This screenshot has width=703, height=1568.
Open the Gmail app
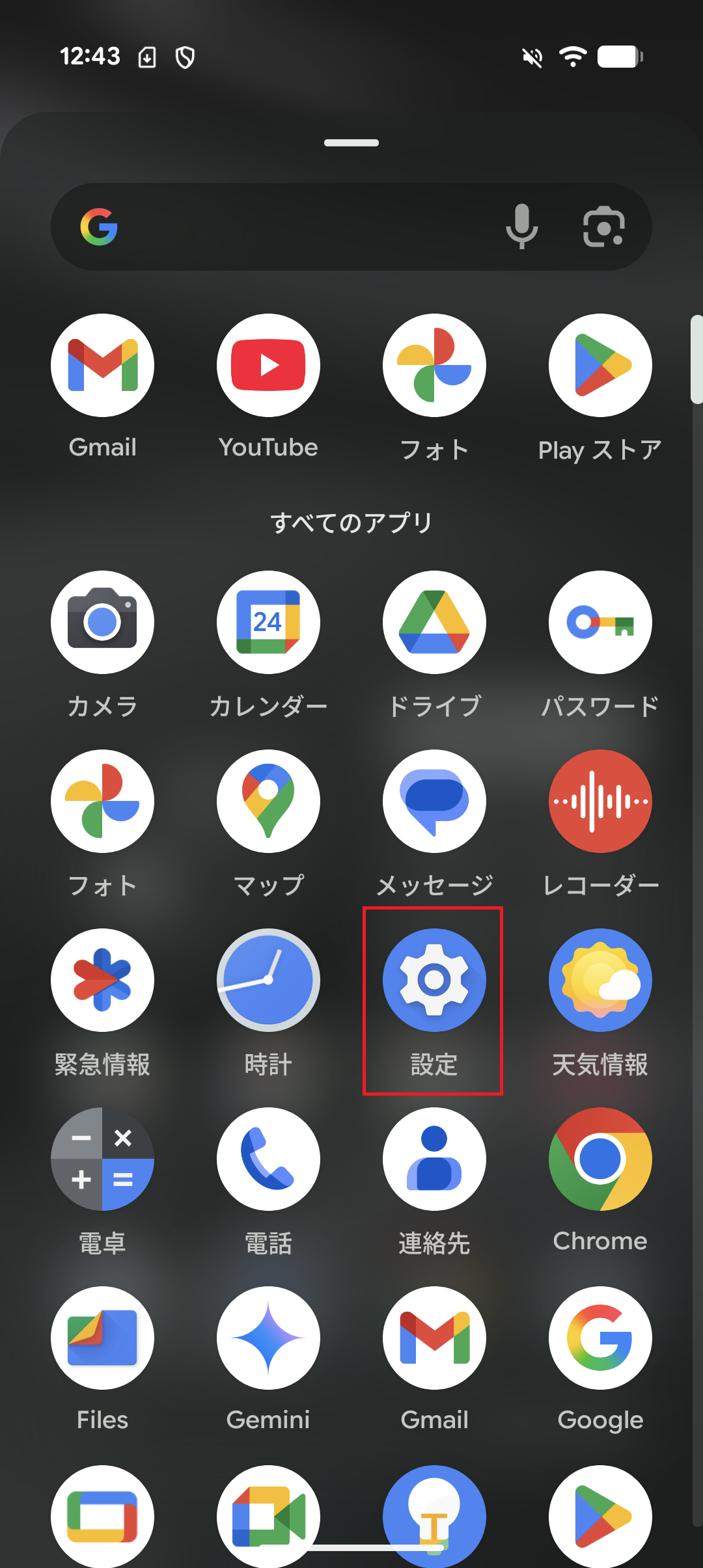102,366
